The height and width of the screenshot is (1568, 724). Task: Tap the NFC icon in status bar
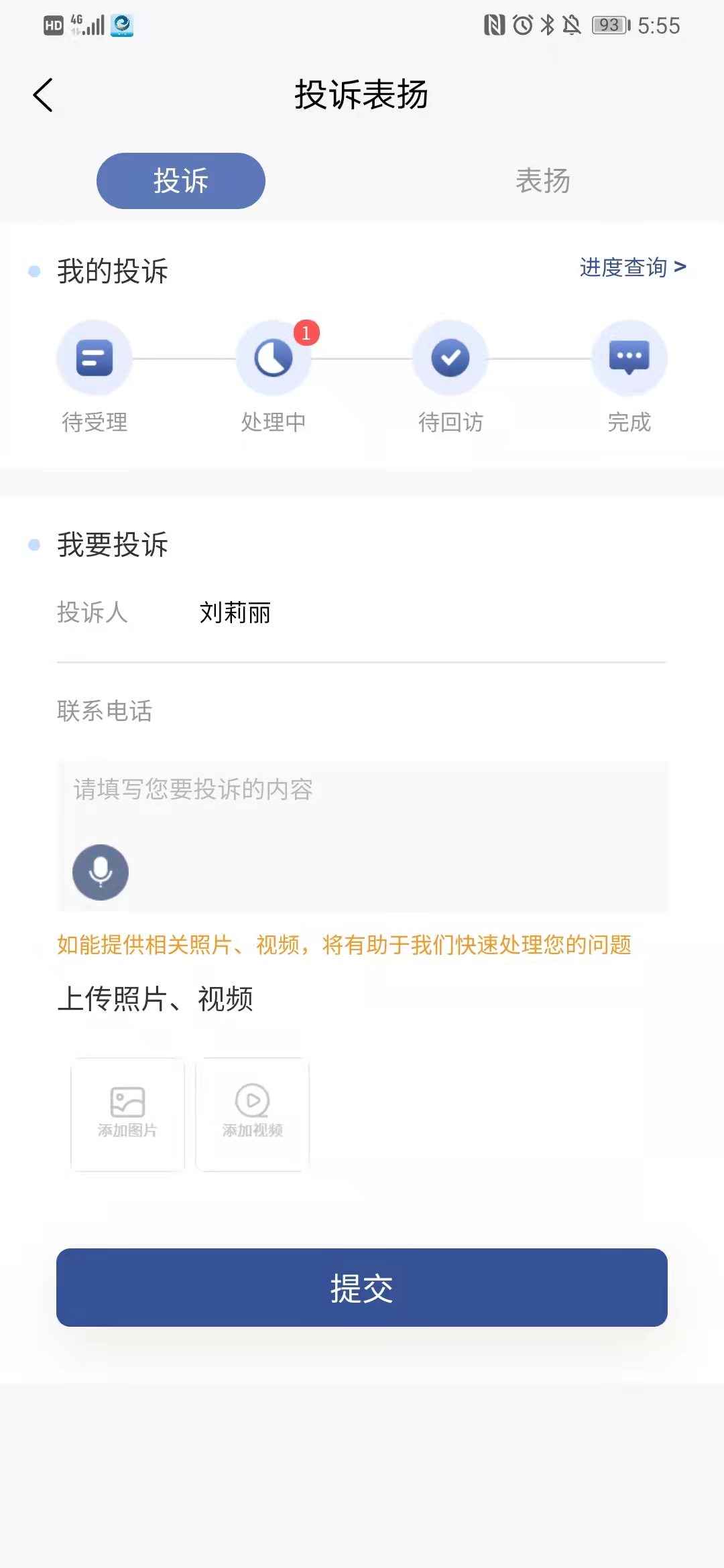494,25
